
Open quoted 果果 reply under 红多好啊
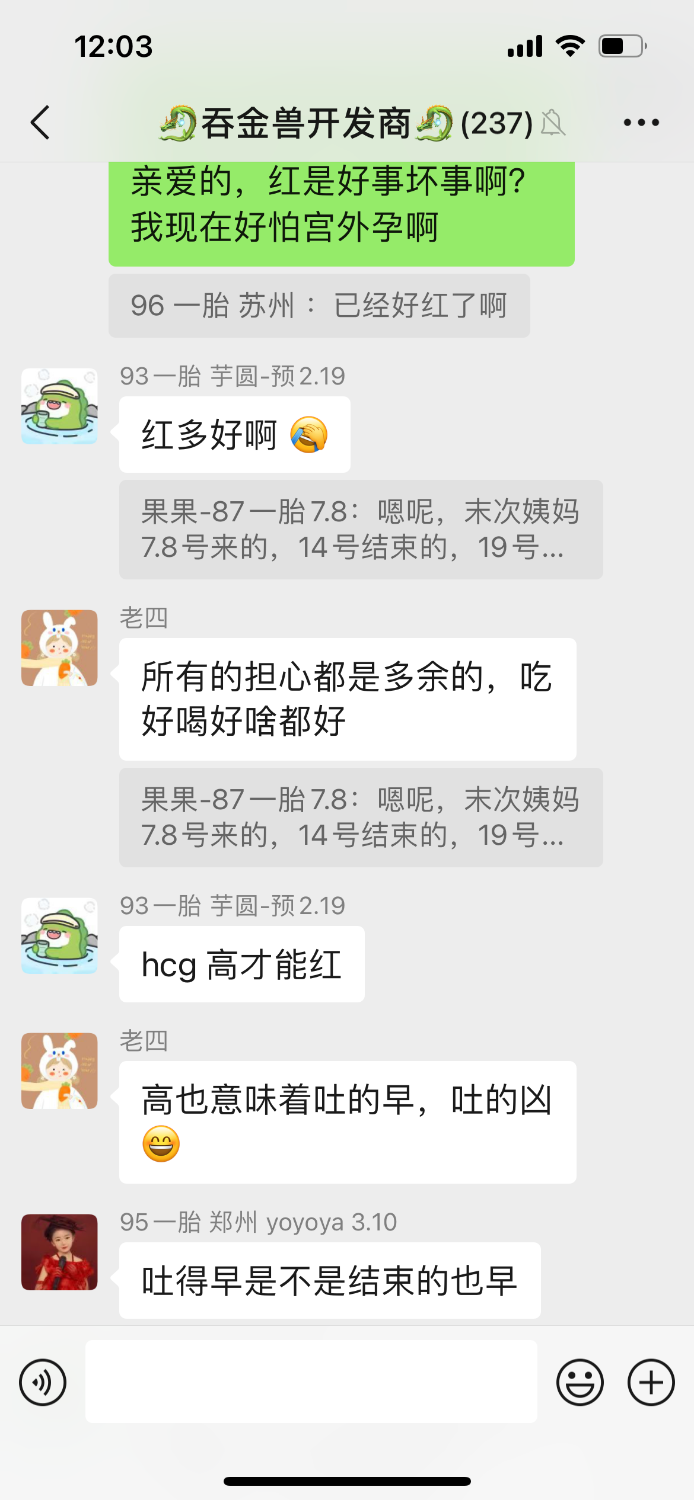[x=360, y=529]
